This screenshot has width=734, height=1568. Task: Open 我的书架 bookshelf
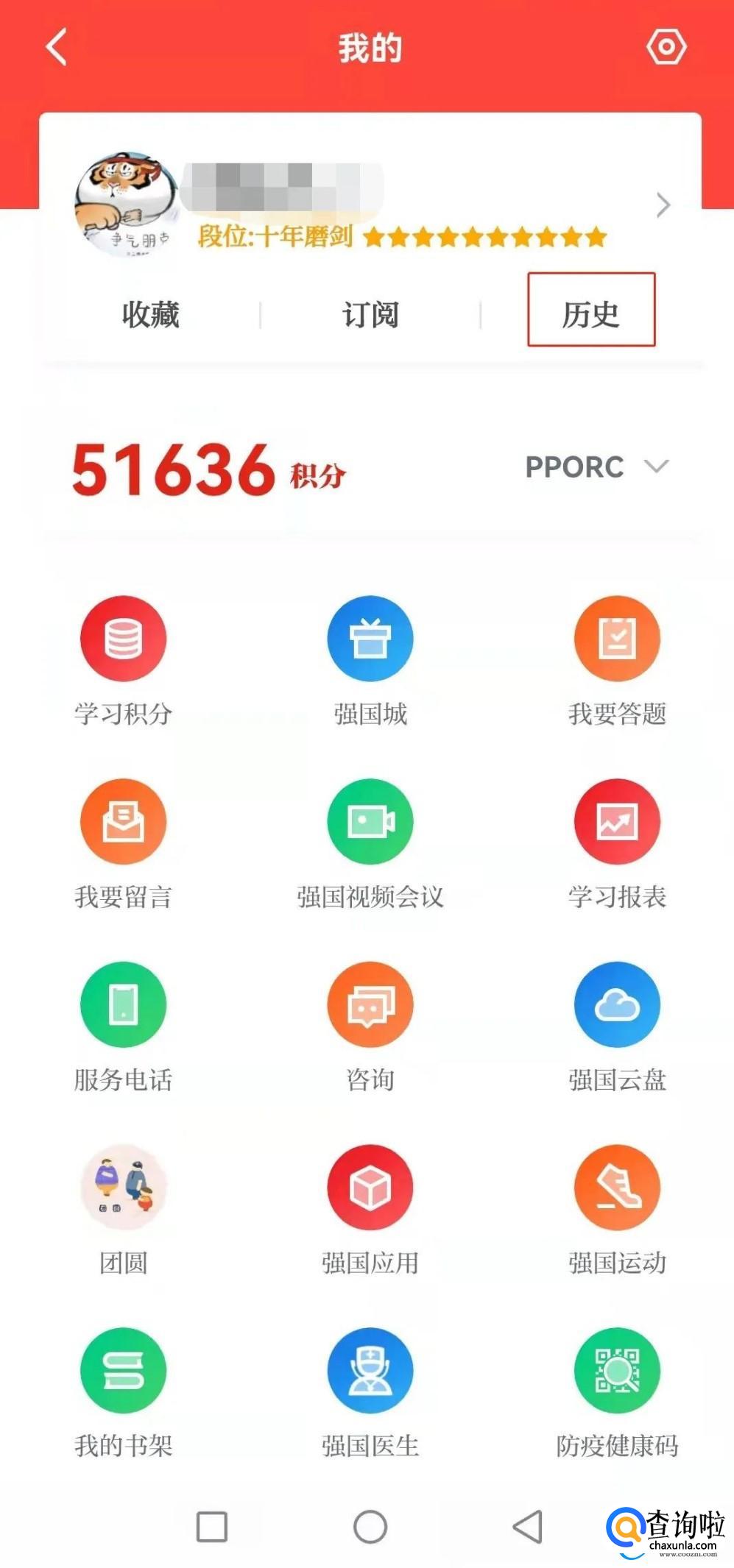123,1371
